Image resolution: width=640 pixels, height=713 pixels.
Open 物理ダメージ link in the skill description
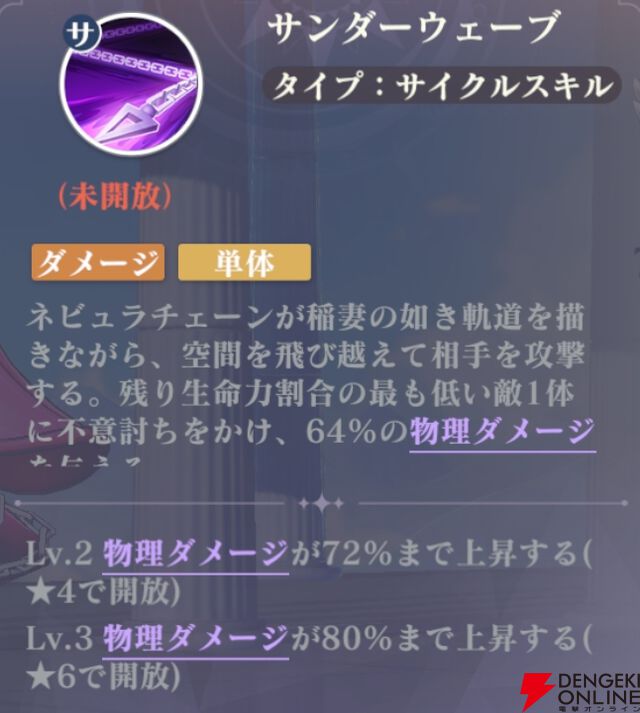(x=502, y=432)
